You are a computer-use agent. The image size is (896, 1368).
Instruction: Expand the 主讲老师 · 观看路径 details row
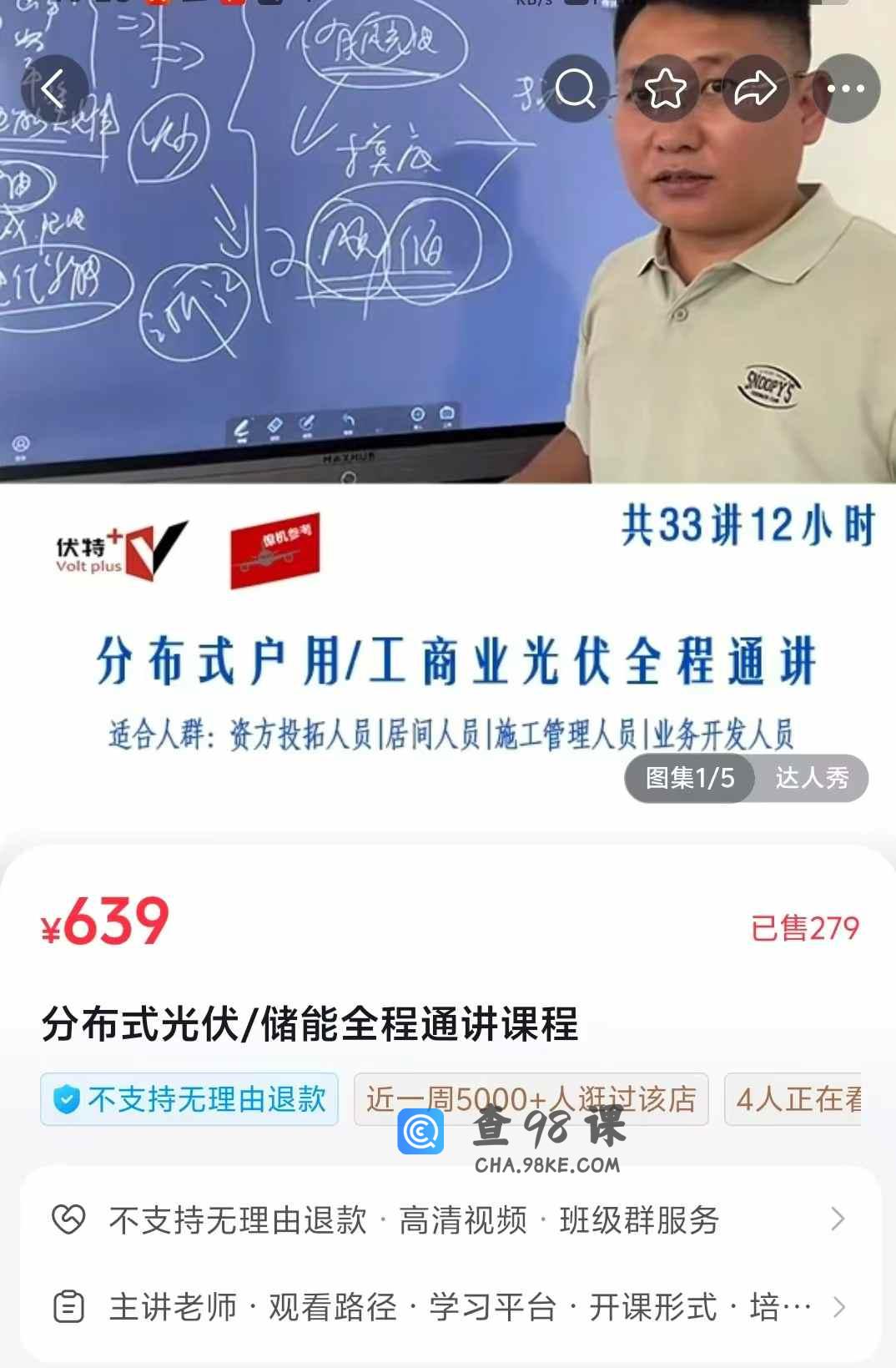coord(449,1307)
